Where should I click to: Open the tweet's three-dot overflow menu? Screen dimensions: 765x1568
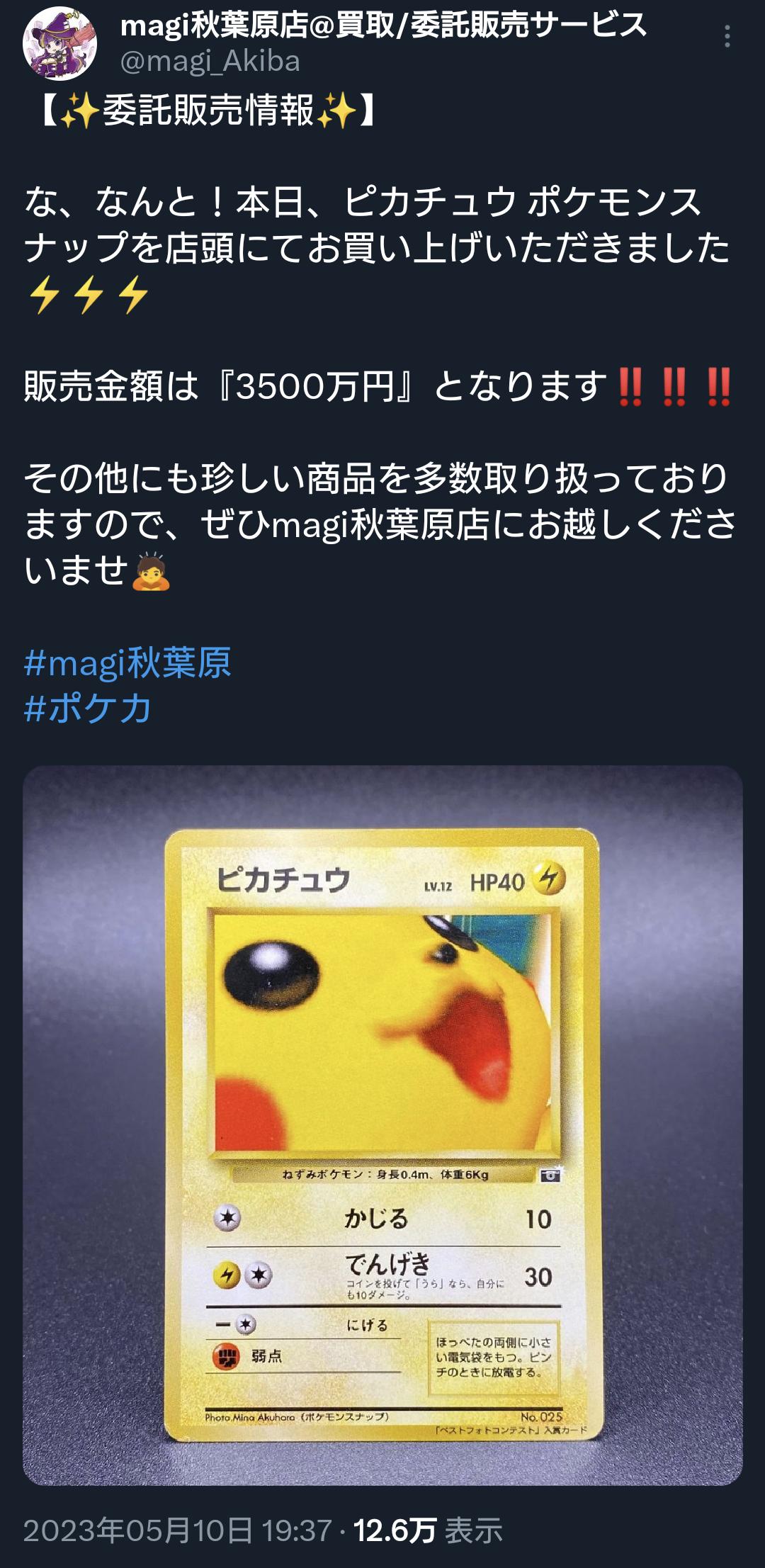727,37
